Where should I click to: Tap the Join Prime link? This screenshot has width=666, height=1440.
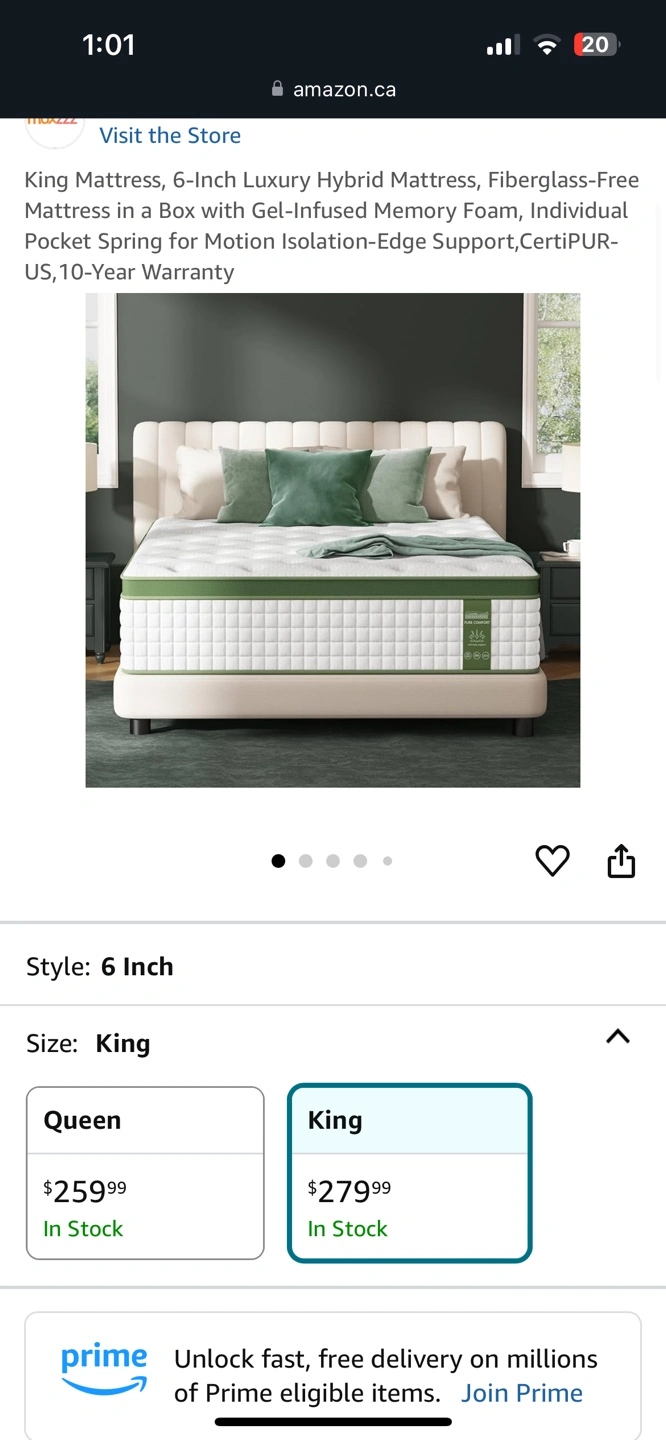pos(522,1393)
